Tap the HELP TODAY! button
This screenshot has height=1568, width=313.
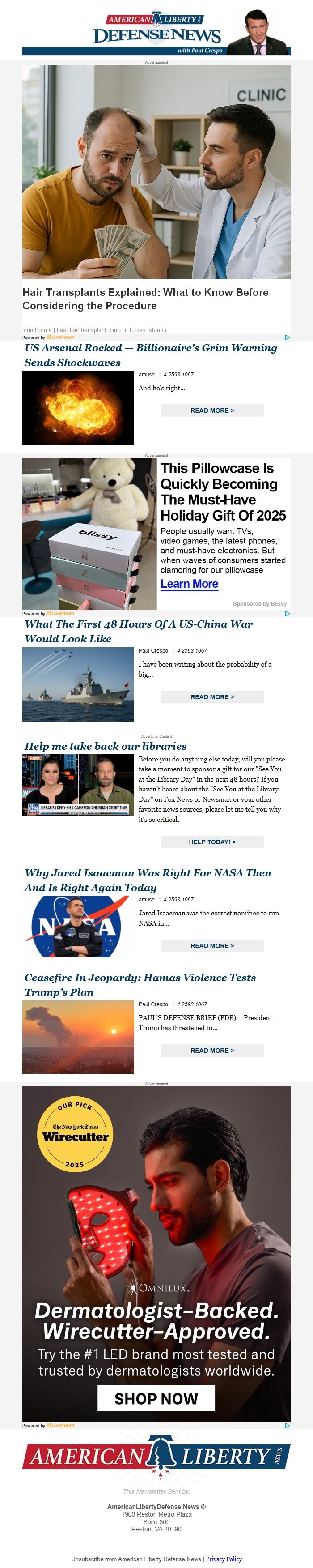[x=212, y=842]
